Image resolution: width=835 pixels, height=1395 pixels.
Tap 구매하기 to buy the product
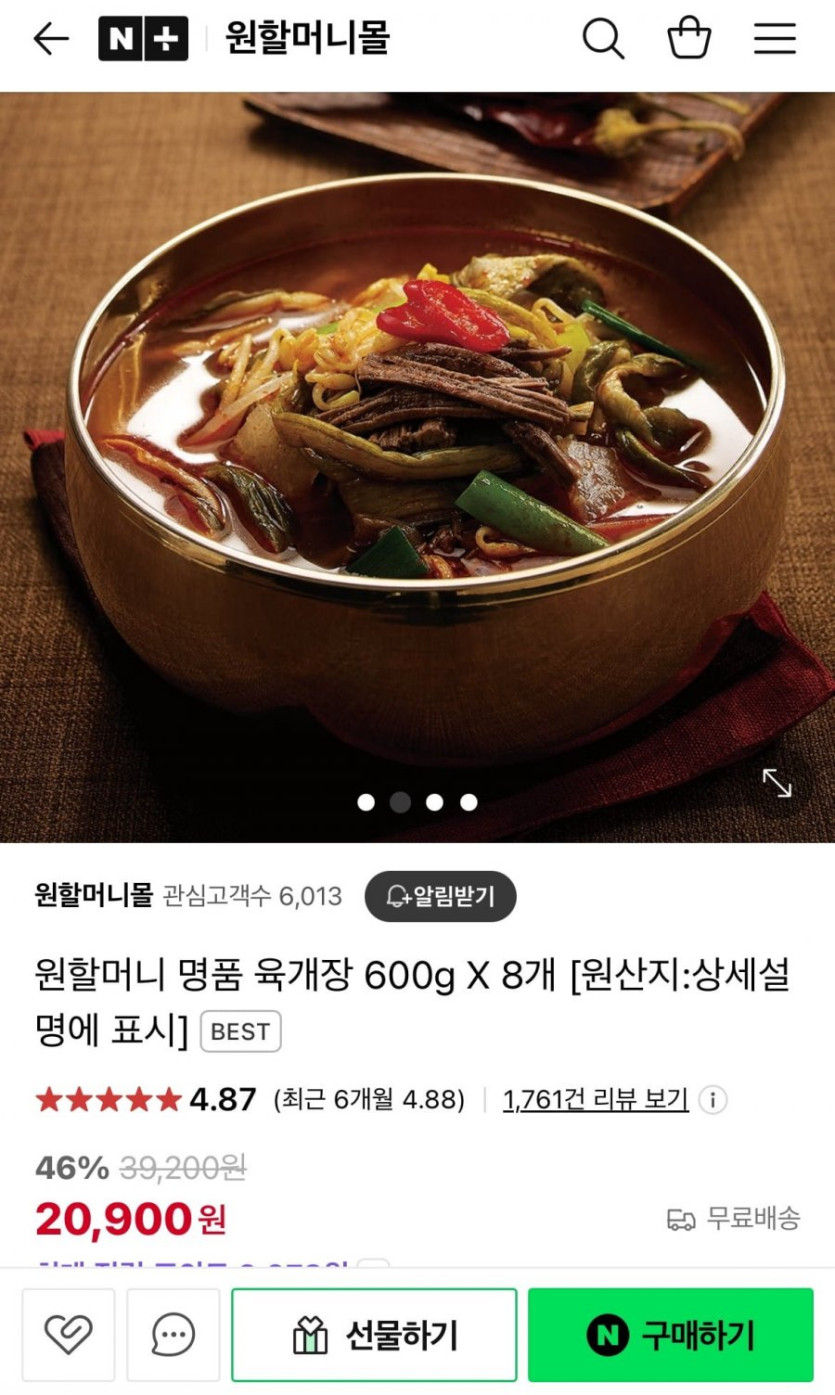(x=670, y=1335)
